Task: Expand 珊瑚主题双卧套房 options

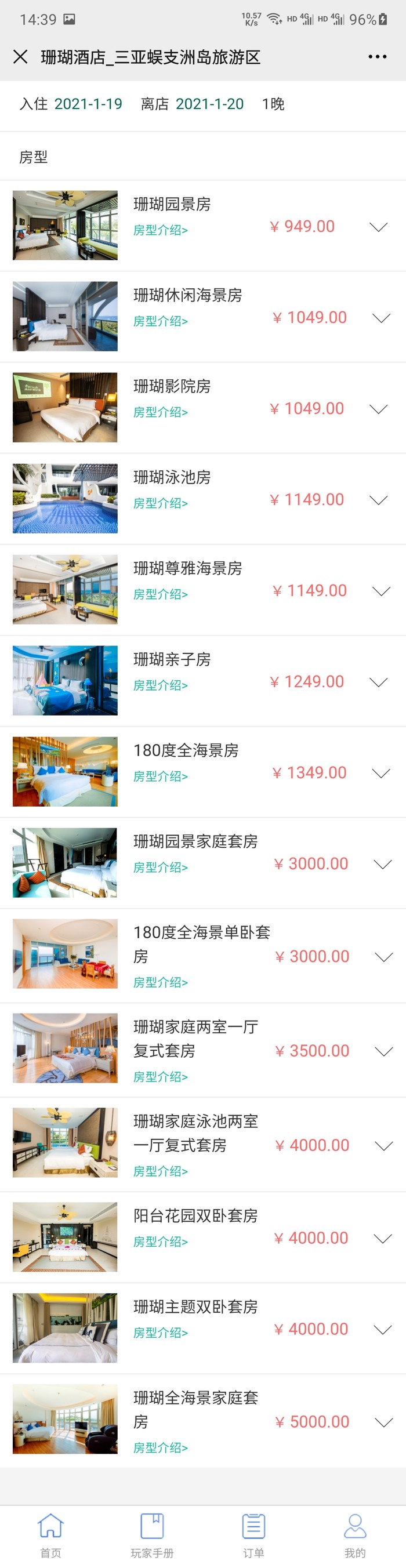Action: point(382,1330)
